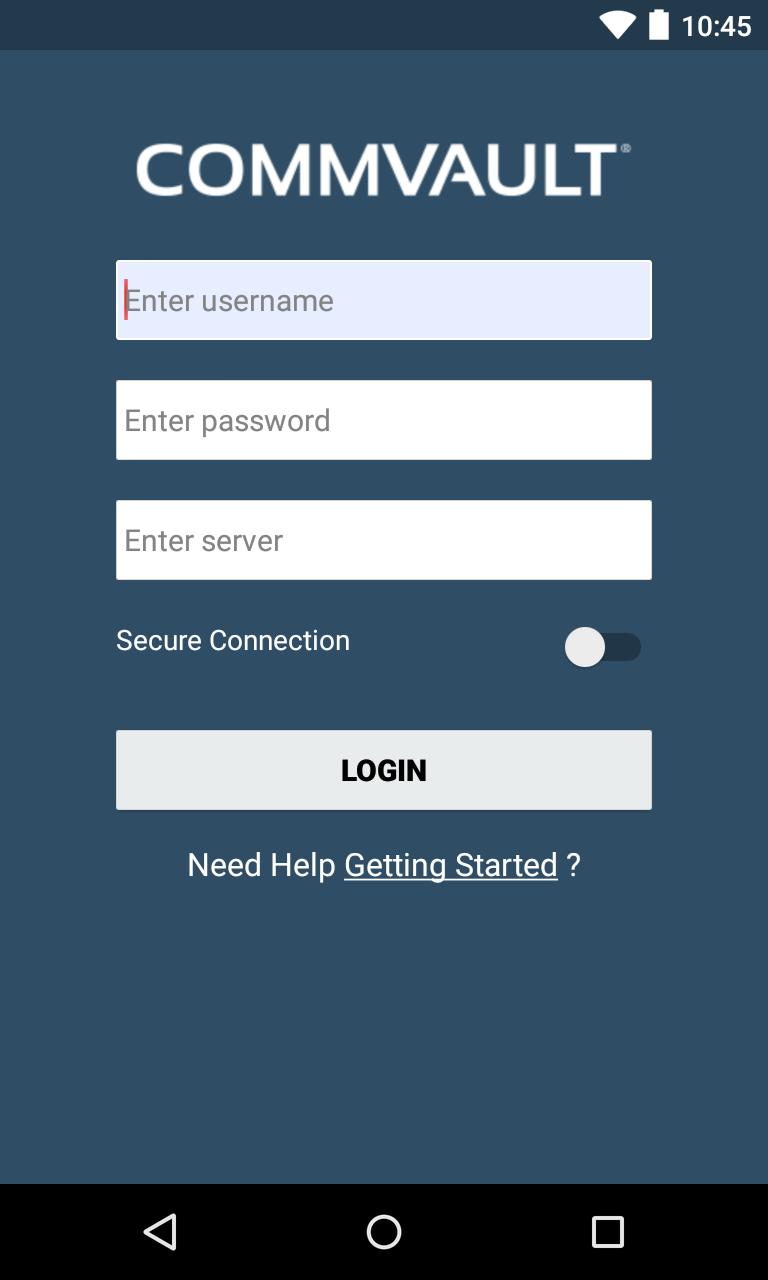Tap the Wi-Fi signal icon
Viewport: 768px width, 1280px height.
[x=616, y=25]
